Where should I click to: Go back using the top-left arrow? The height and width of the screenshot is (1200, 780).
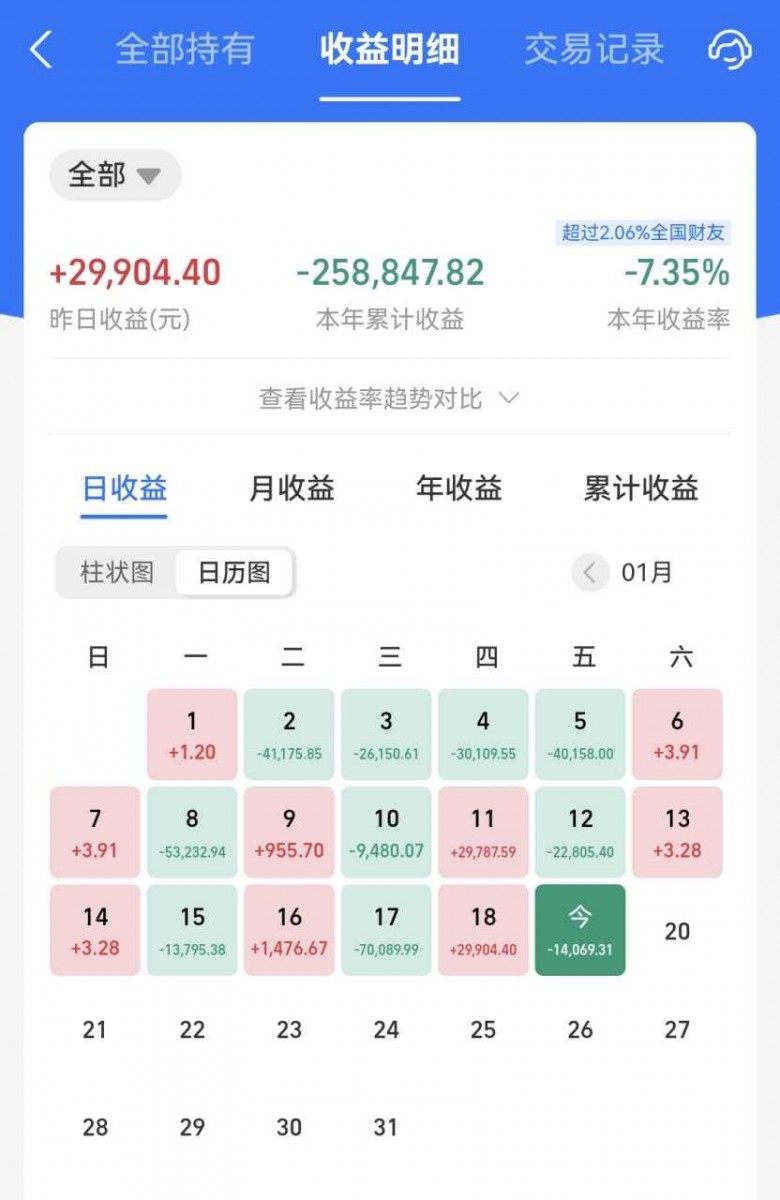40,50
